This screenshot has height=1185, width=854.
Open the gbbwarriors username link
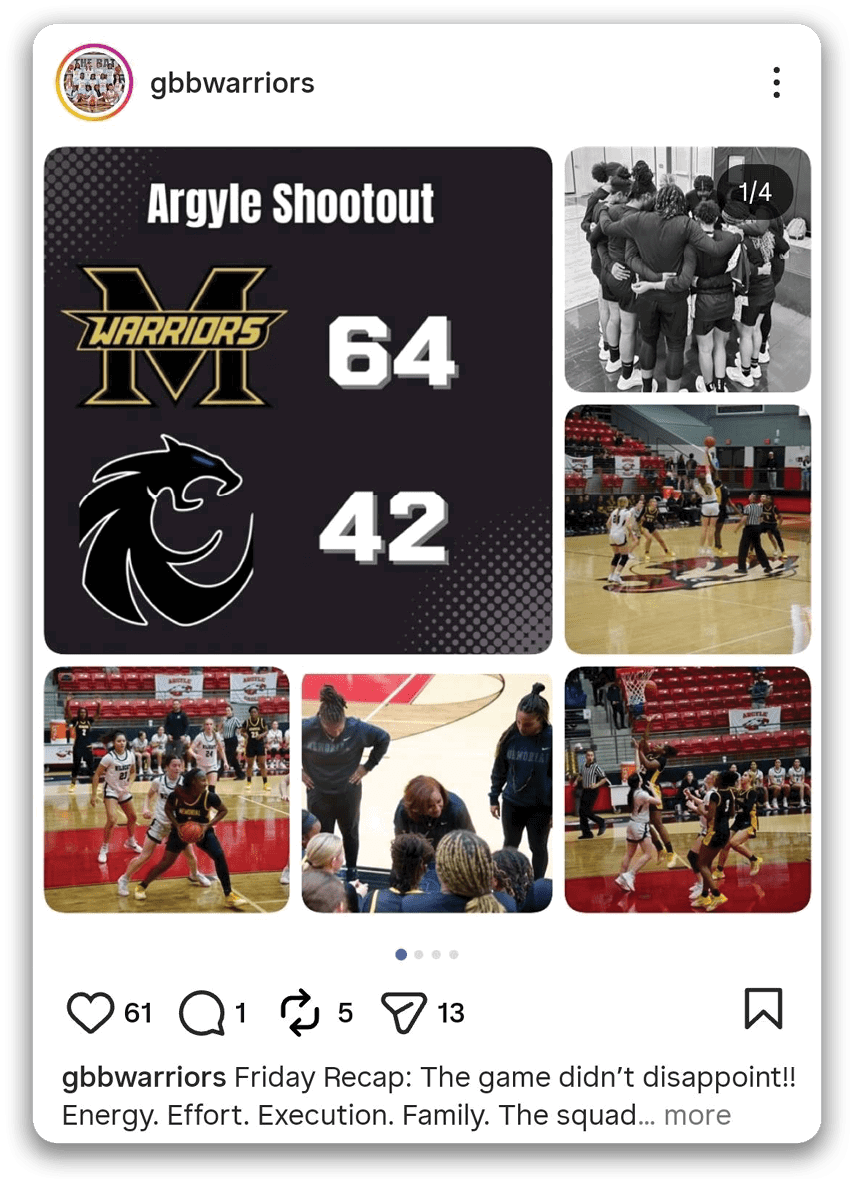232,83
